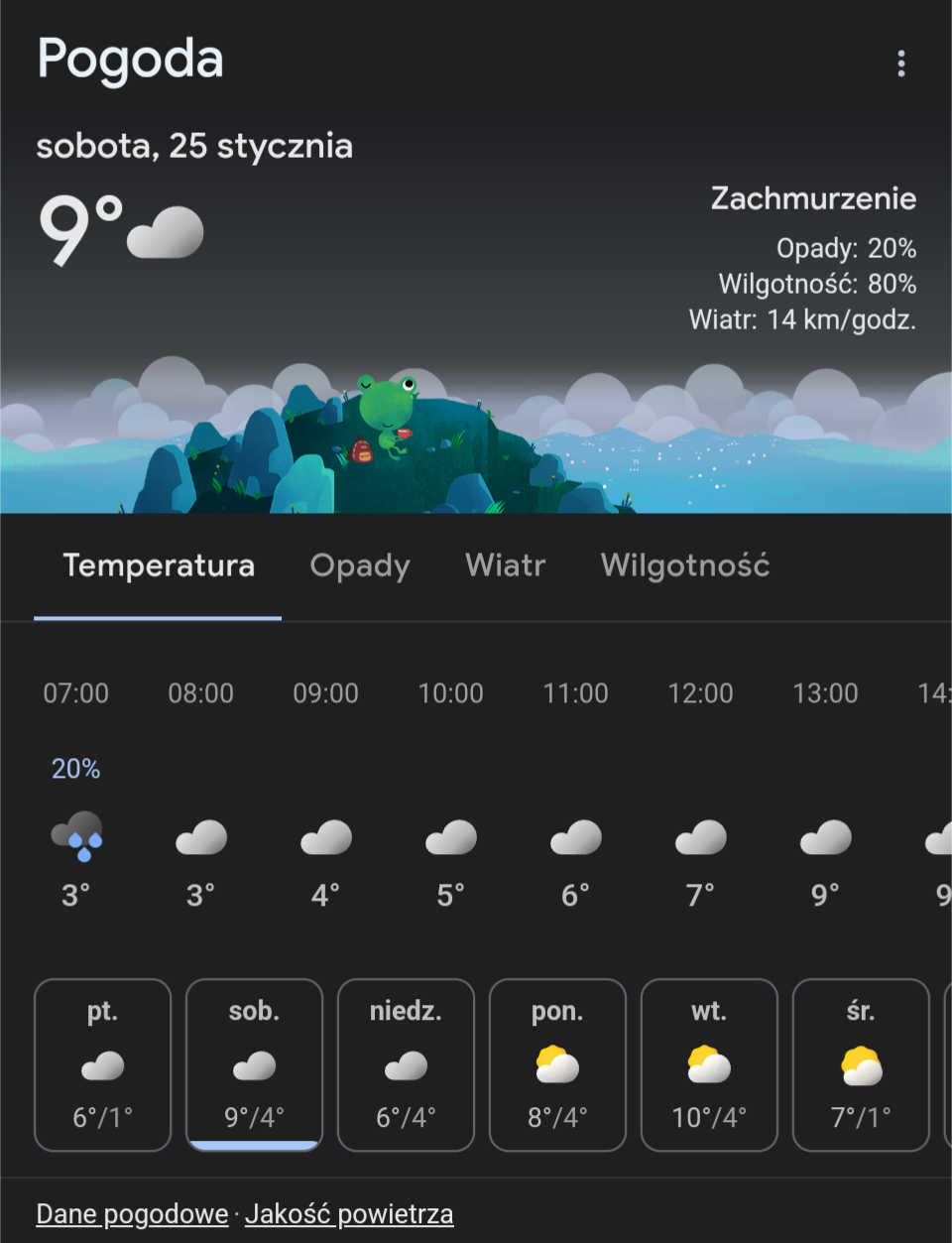Screen dimensions: 952x1243
Task: Follow the Jakość powietrza link
Action: click(x=349, y=1214)
